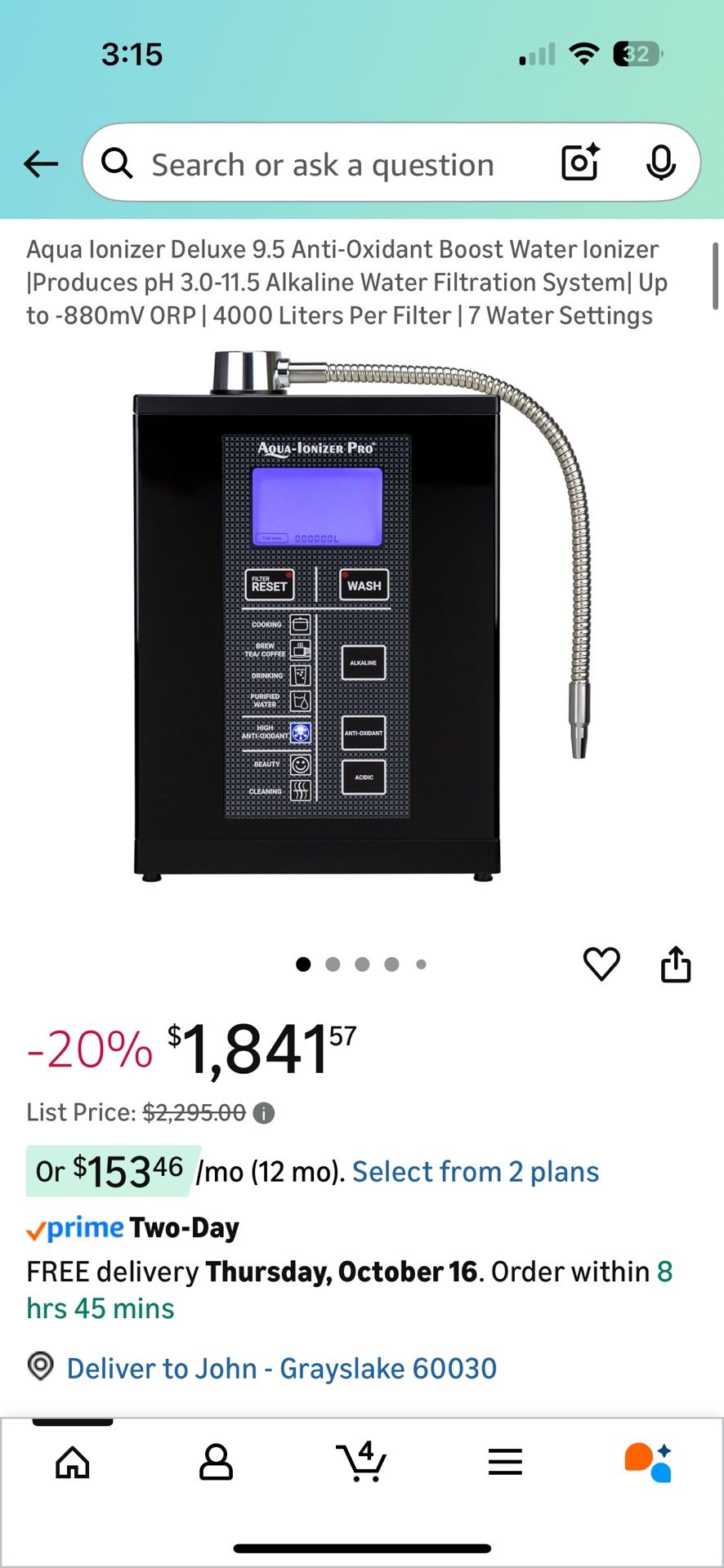Tap the microphone for voice search
Screen dimensions: 724x1568
point(660,163)
